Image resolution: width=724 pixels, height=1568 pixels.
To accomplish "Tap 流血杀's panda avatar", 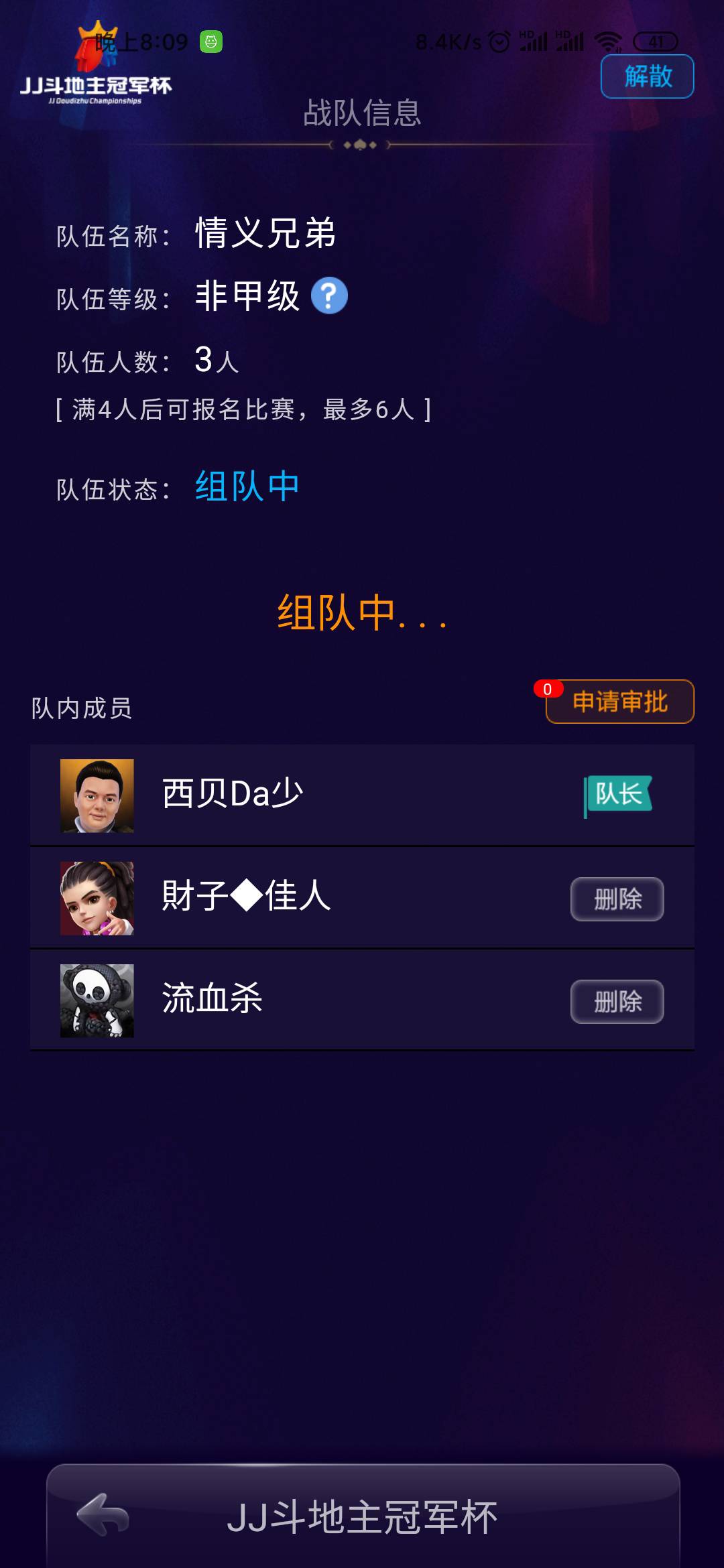I will [96, 1000].
